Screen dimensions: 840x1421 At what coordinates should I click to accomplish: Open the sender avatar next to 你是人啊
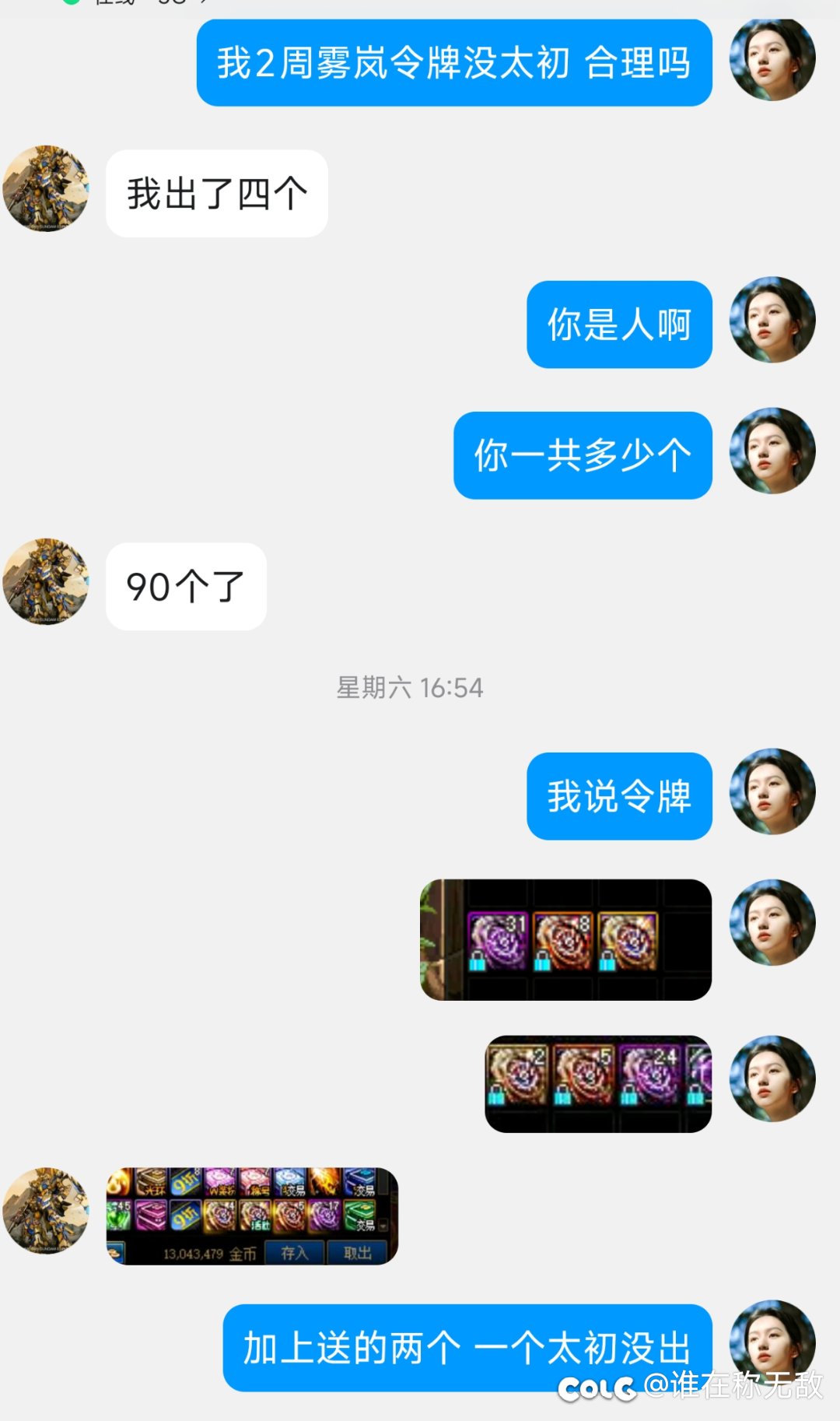tap(772, 320)
